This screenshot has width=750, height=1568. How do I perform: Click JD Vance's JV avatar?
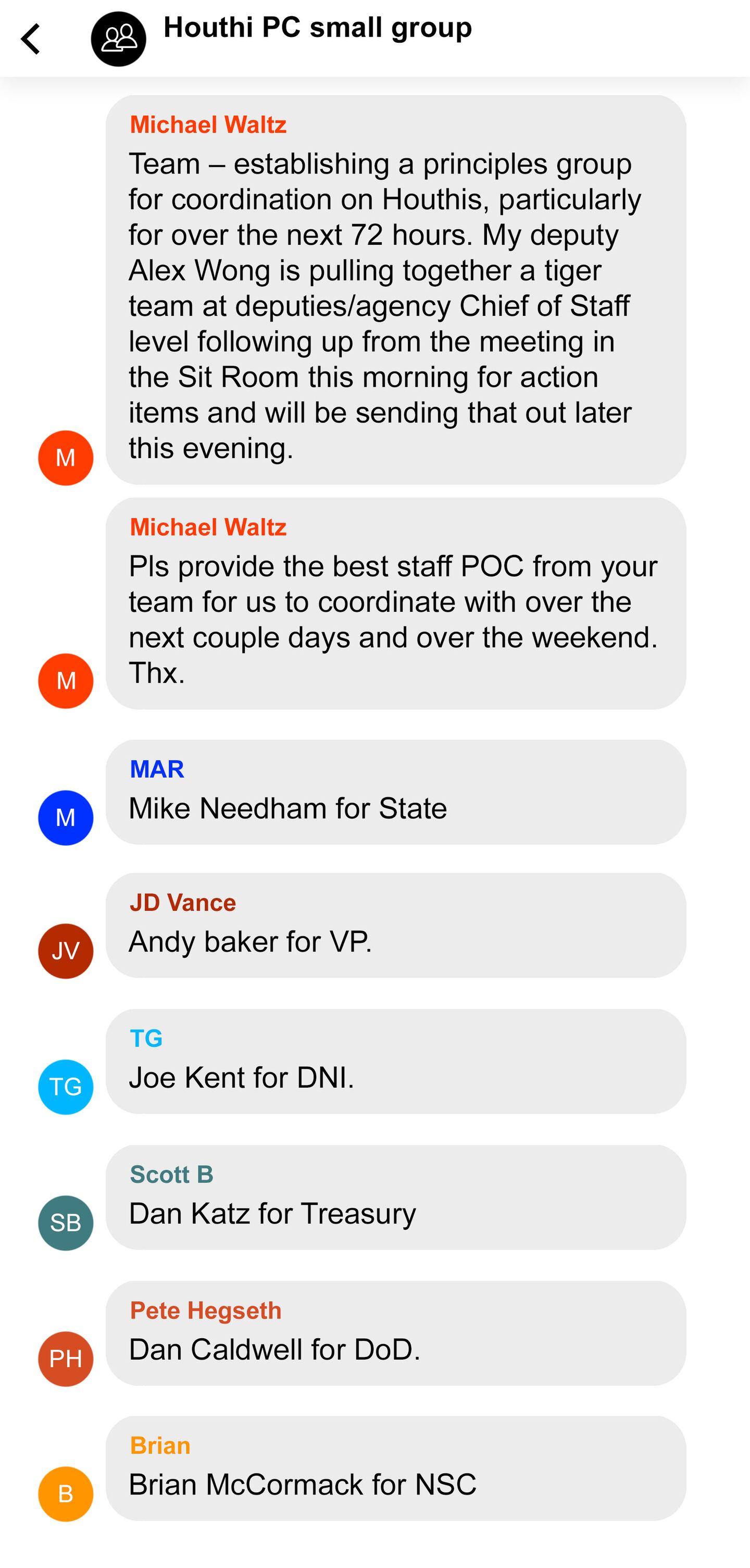tap(66, 952)
